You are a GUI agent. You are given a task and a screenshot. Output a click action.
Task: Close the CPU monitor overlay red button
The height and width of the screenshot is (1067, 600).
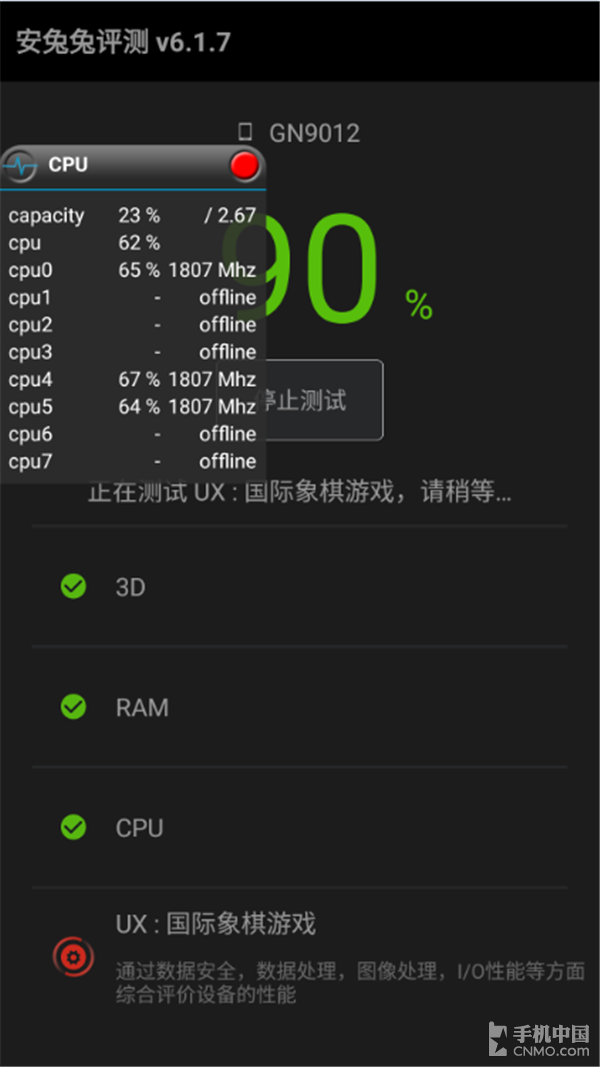click(x=244, y=165)
